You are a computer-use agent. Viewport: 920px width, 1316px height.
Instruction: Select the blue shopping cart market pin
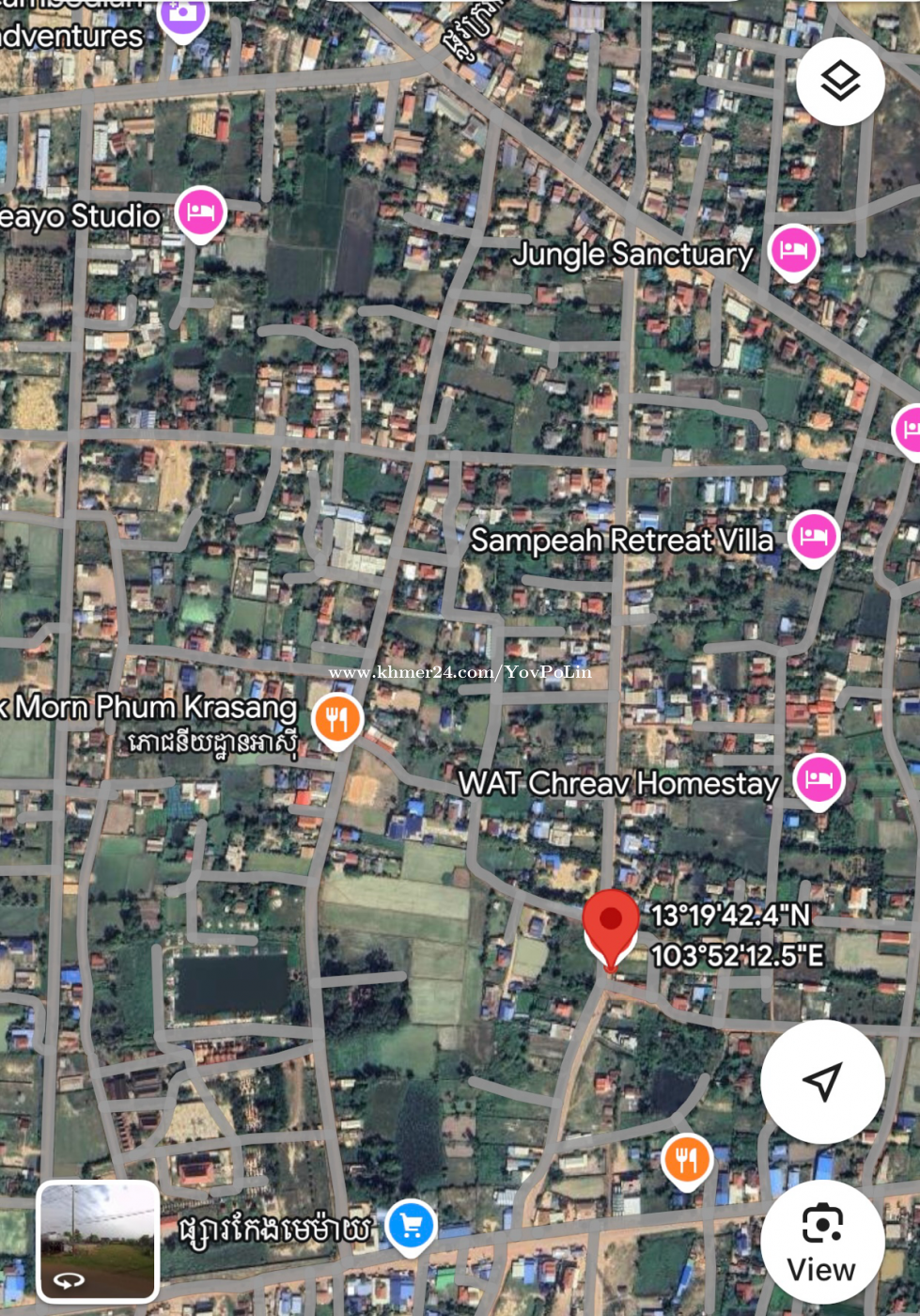coord(411,1224)
